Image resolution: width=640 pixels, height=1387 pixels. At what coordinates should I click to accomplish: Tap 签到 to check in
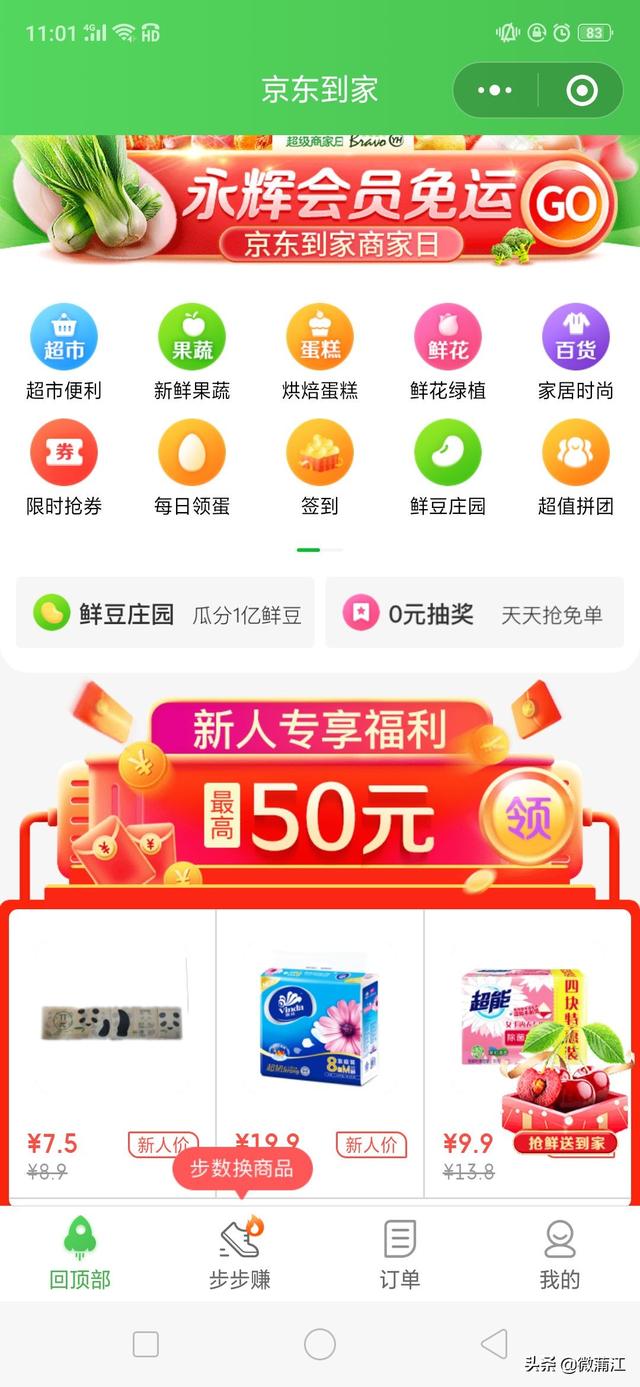(x=320, y=467)
